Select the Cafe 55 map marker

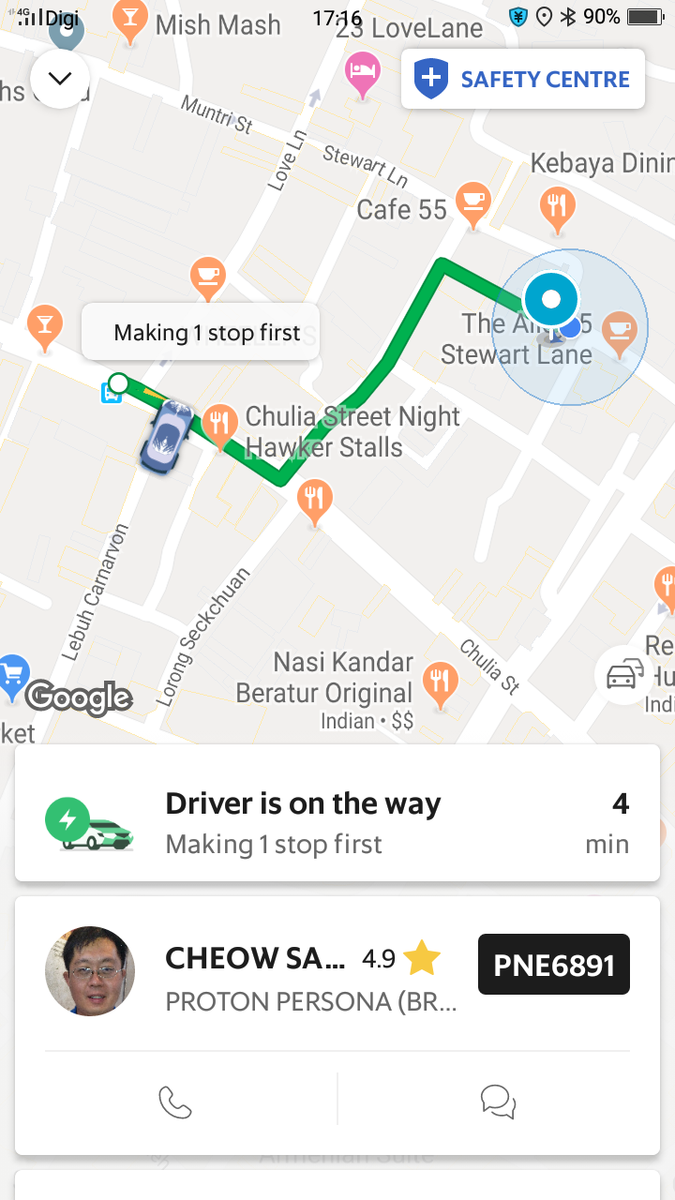pos(472,201)
